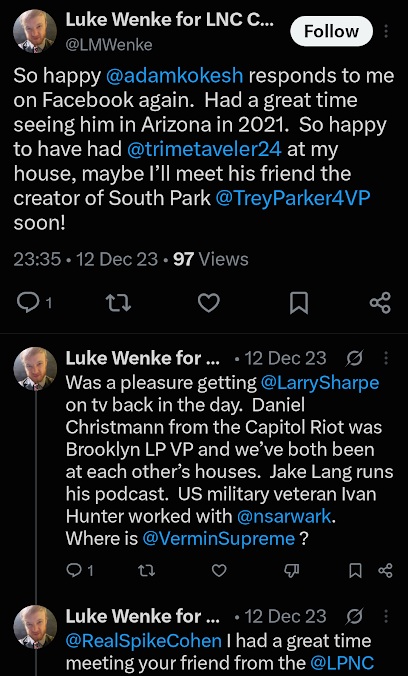
Task: Open the @trimetaveler24 mention
Action: (x=205, y=149)
